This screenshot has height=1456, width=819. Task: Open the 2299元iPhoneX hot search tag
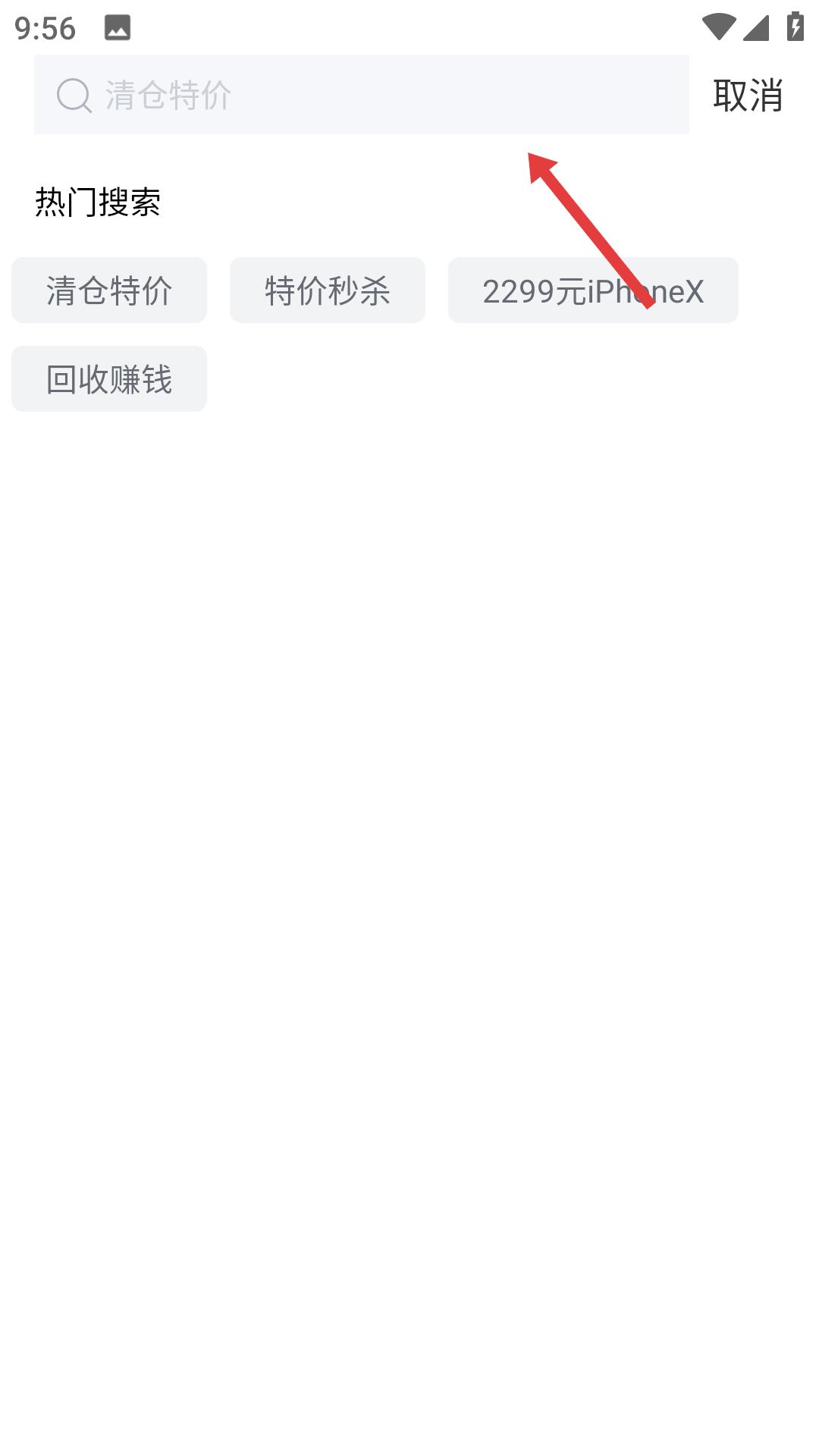(x=594, y=290)
